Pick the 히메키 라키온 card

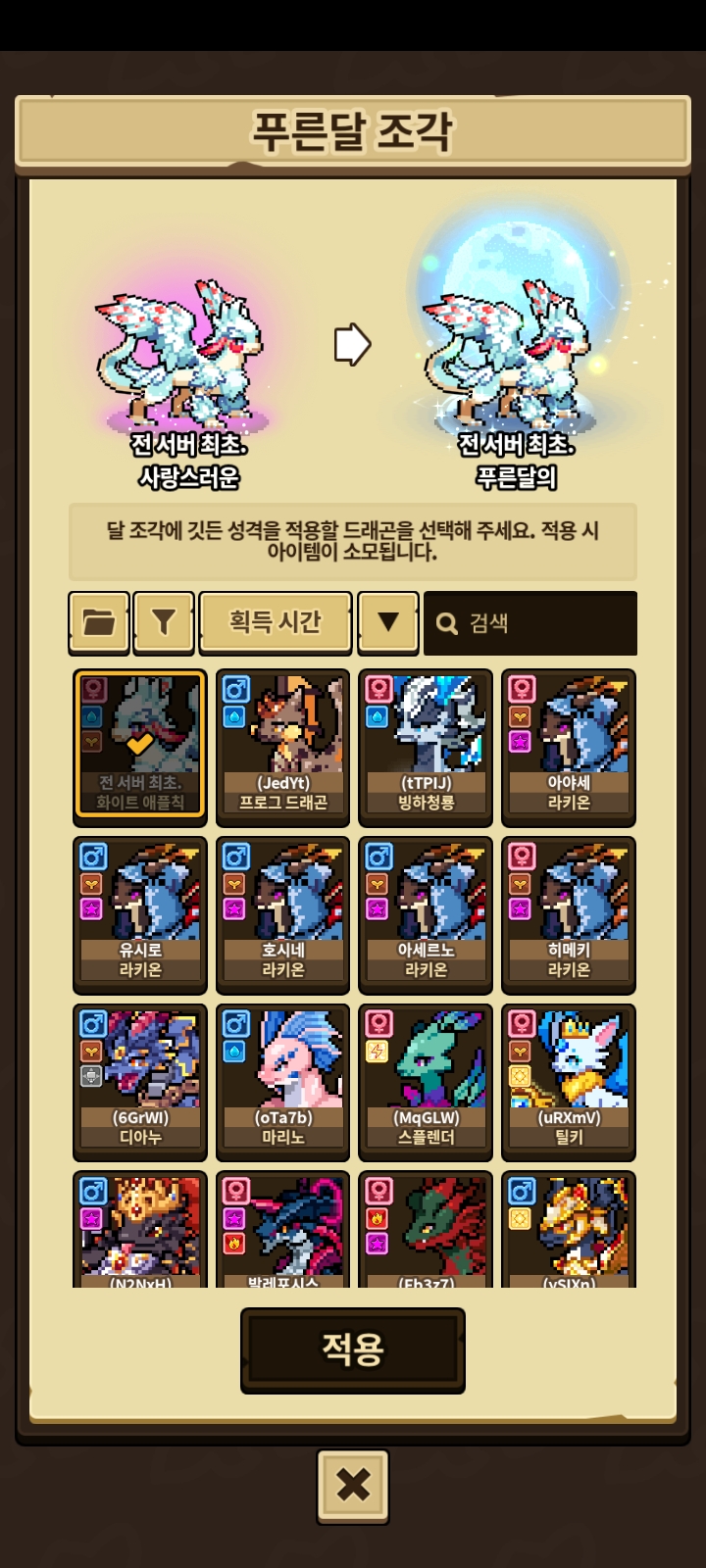coord(569,914)
